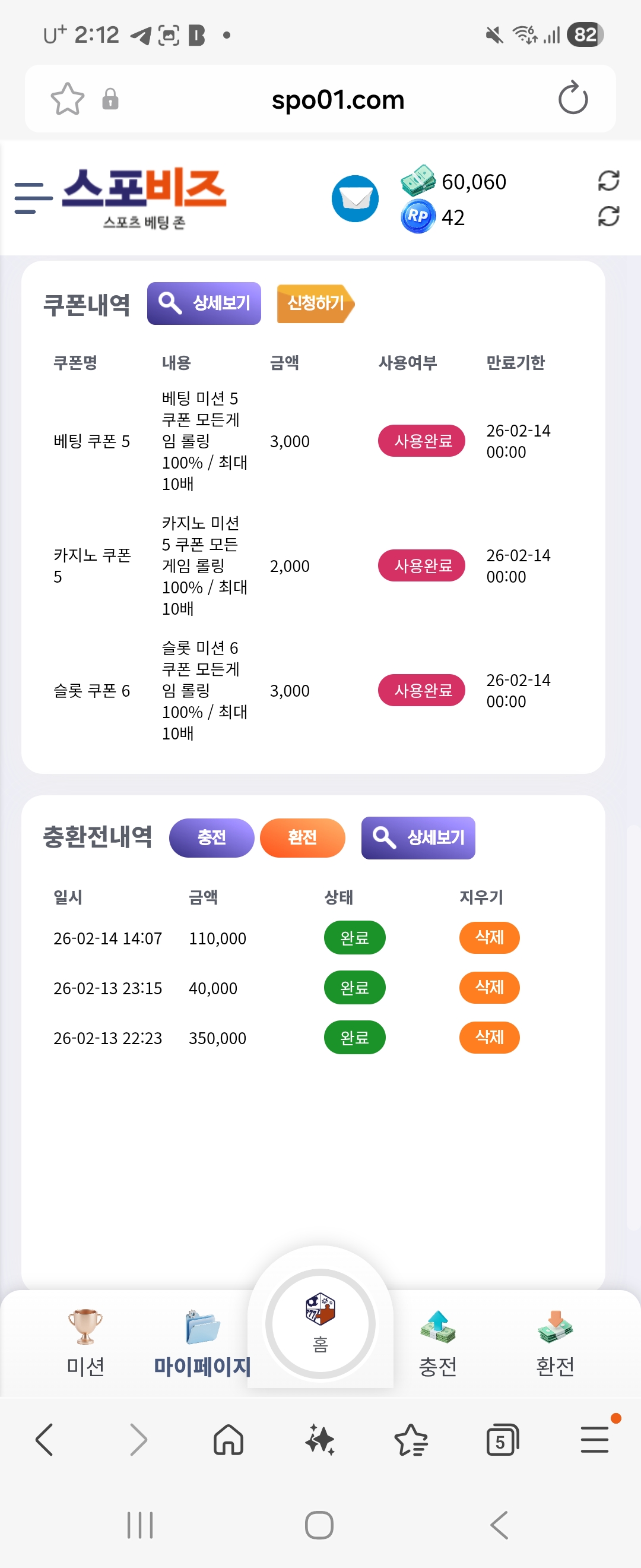Screen dimensions: 641x1568
Task: Open the browser tab switcher showing 5 tabs
Action: tap(502, 1440)
